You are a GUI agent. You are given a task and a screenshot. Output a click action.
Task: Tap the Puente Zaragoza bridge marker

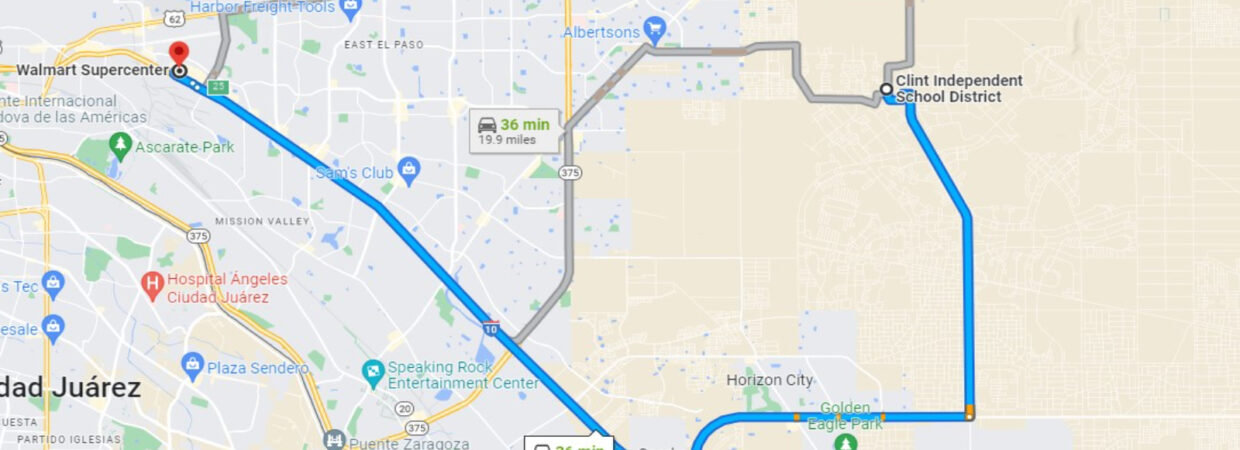(x=334, y=439)
